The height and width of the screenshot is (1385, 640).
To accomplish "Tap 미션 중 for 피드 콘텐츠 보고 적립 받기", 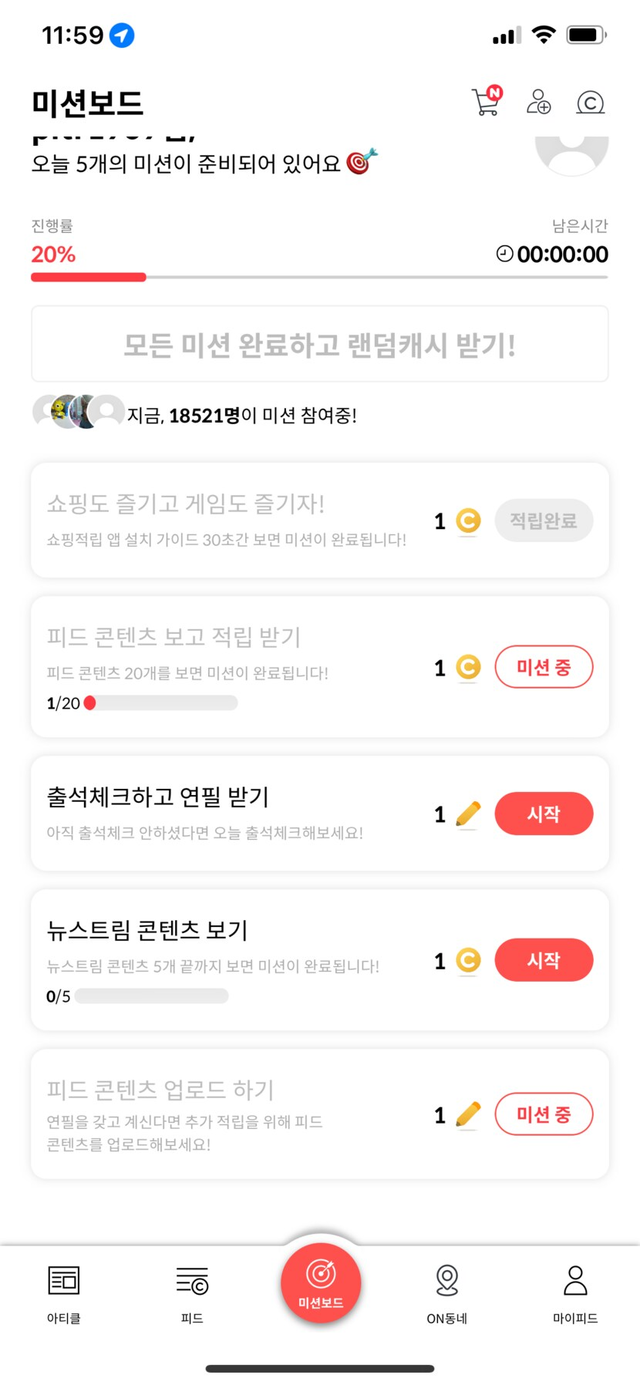I will point(543,667).
